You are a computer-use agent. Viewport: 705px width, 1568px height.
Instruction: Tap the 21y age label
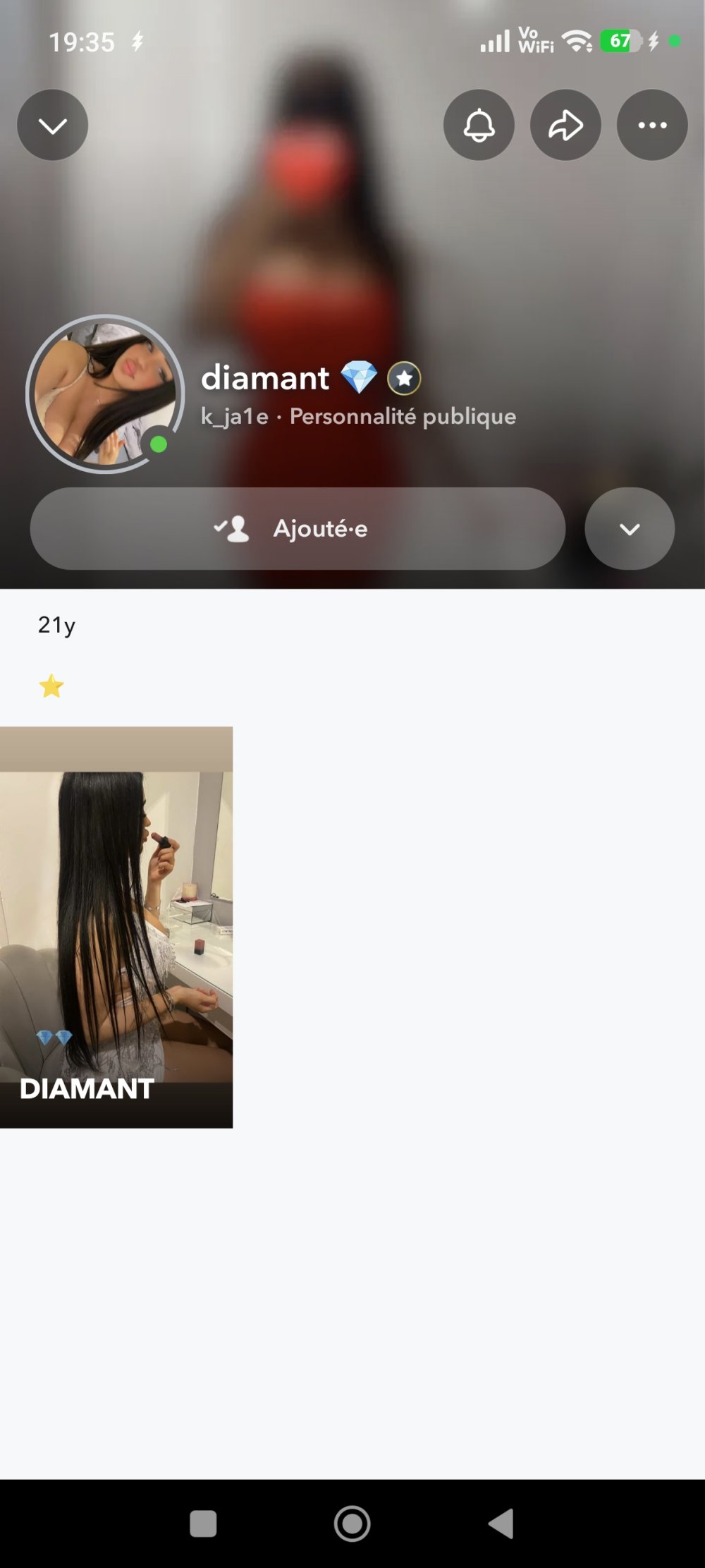(57, 625)
